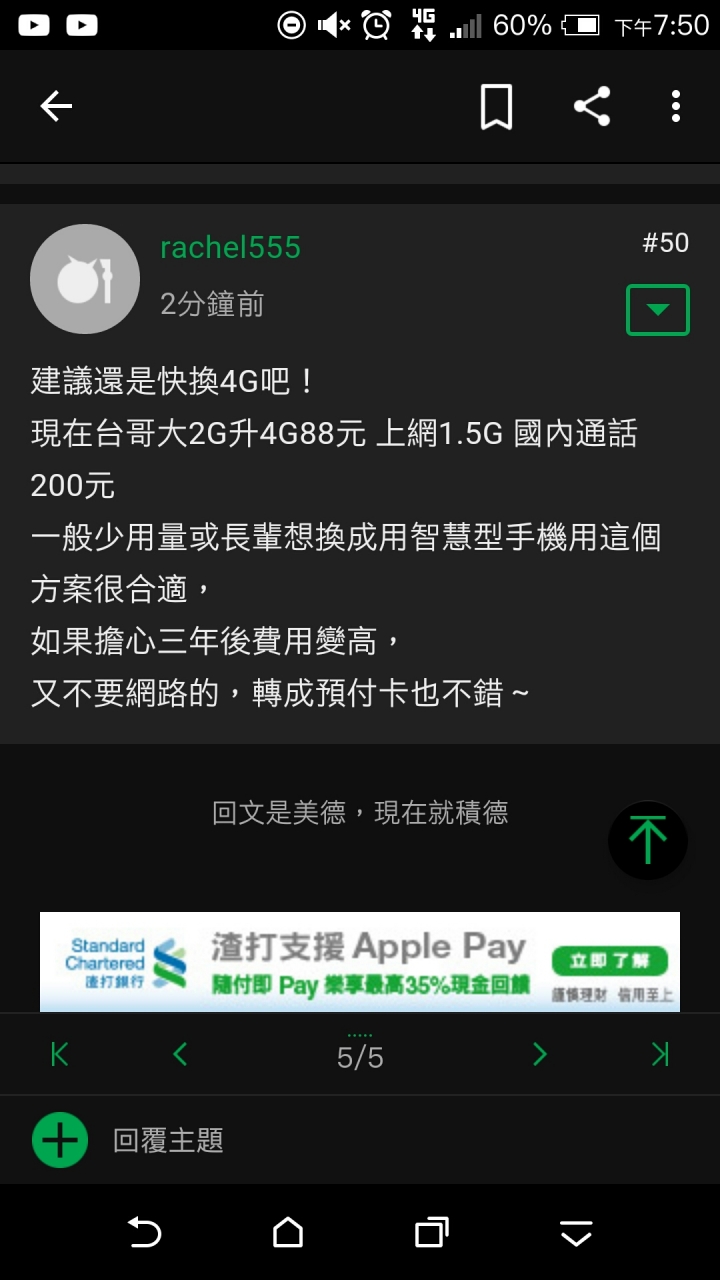Open the overflow menu

point(676,106)
